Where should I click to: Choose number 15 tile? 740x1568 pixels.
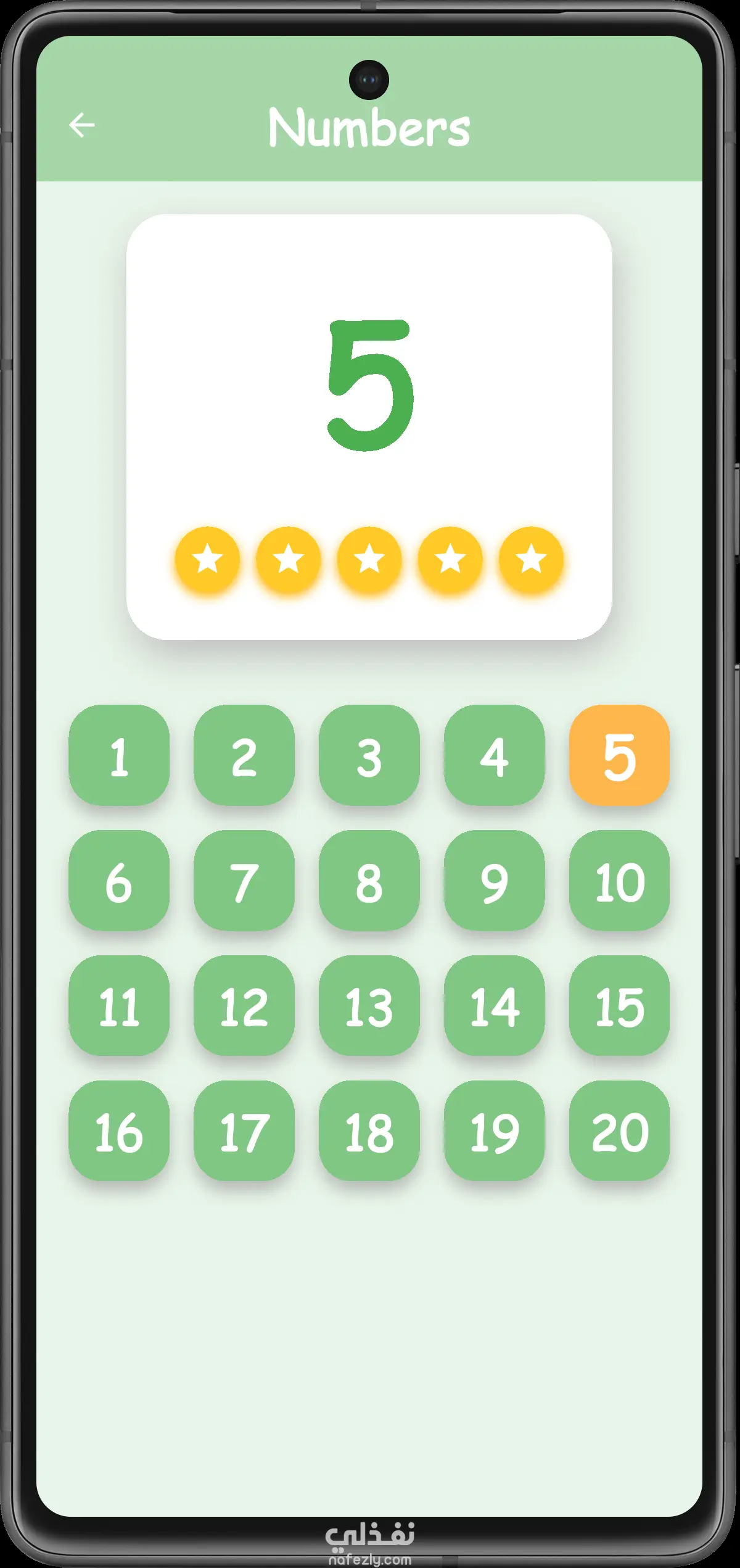pos(620,1006)
